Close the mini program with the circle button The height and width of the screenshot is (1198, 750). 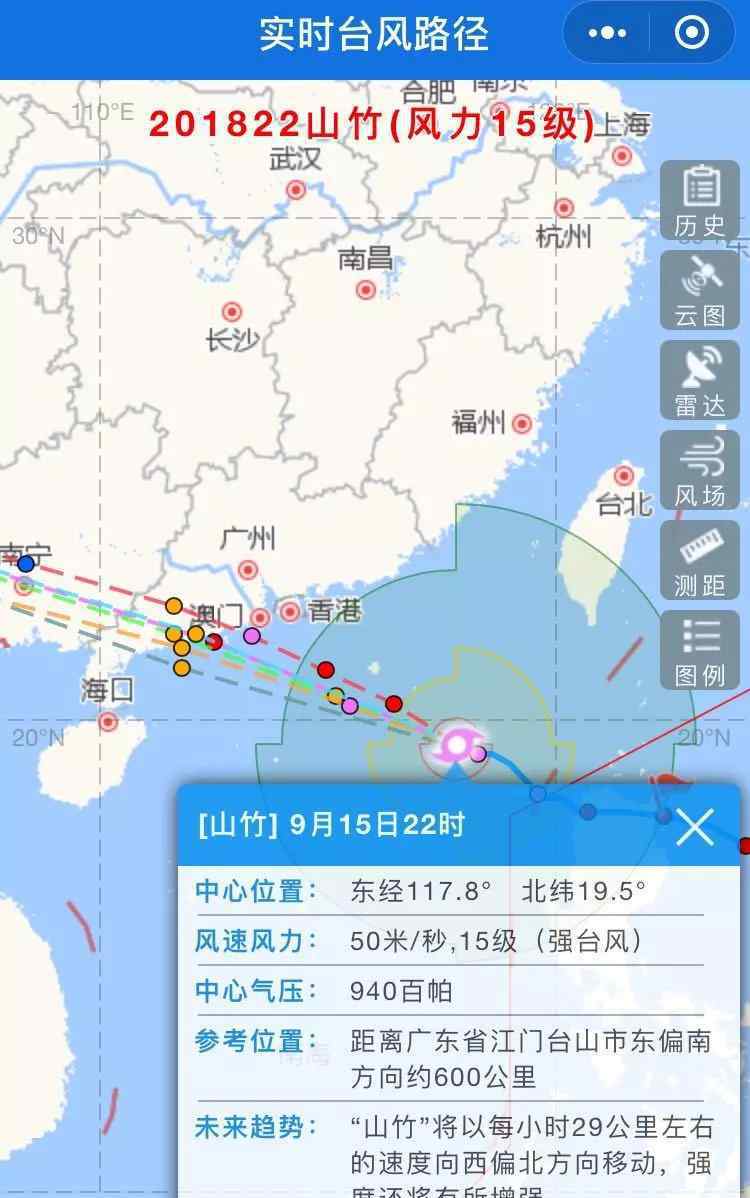point(691,33)
